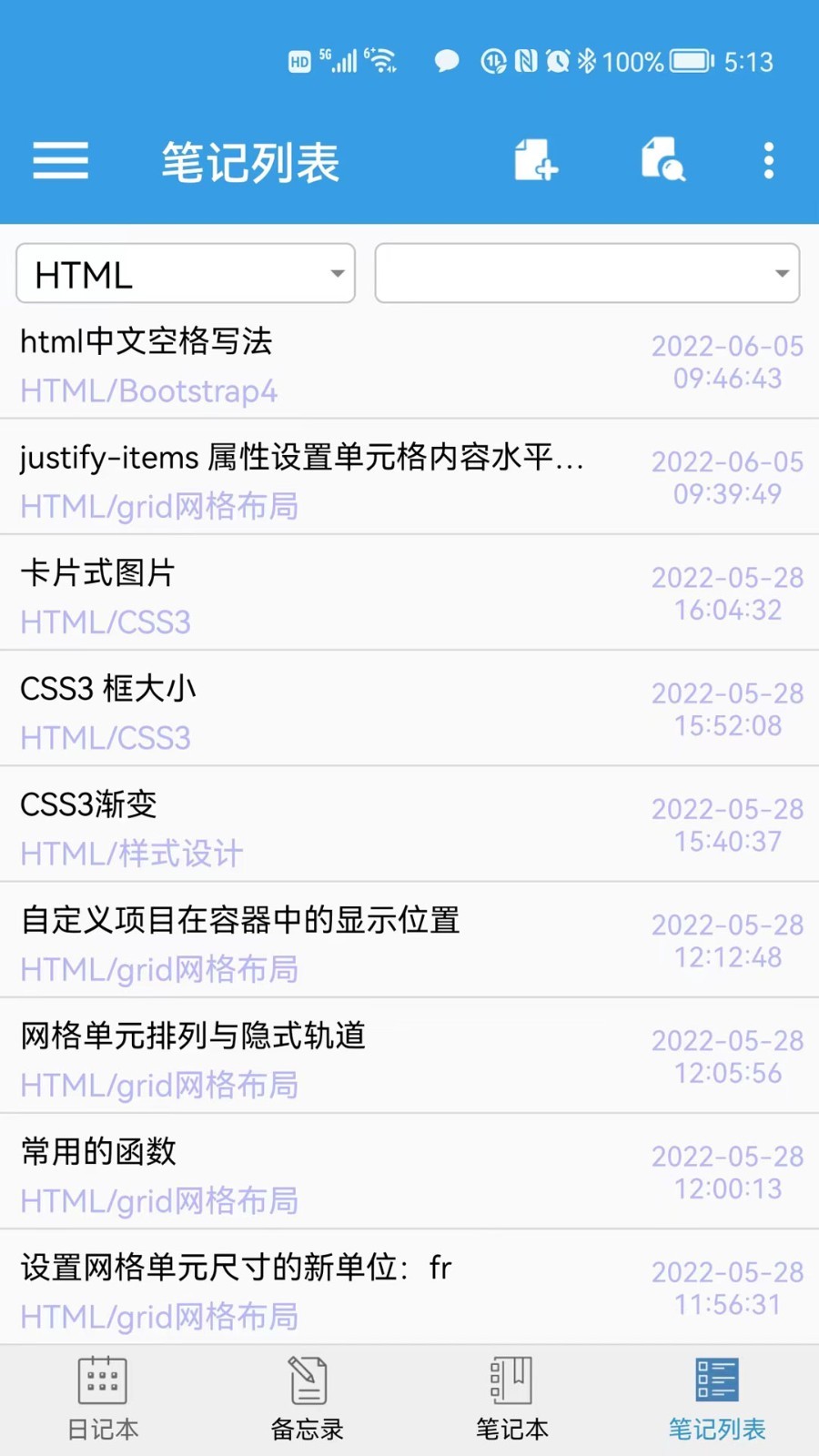
Task: Open note 网格单元排列与隐式轨道
Action: tap(409, 1056)
